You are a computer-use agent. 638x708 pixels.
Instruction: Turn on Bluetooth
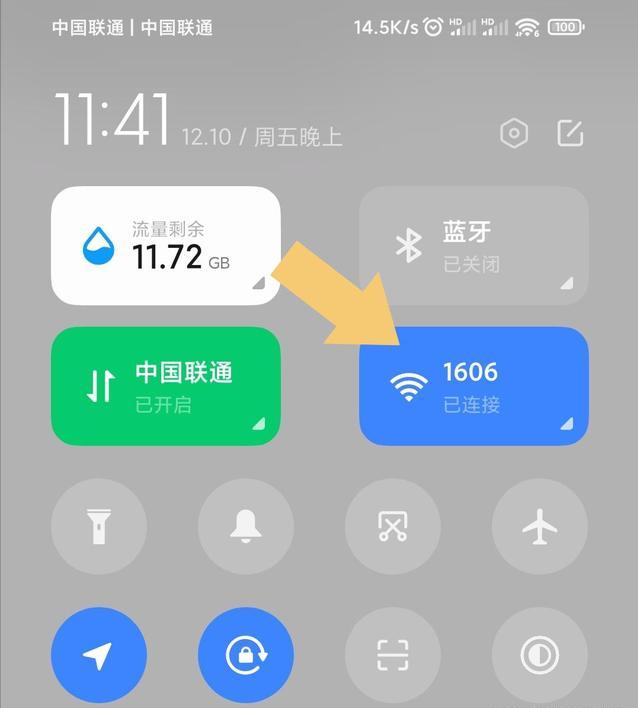pos(474,246)
